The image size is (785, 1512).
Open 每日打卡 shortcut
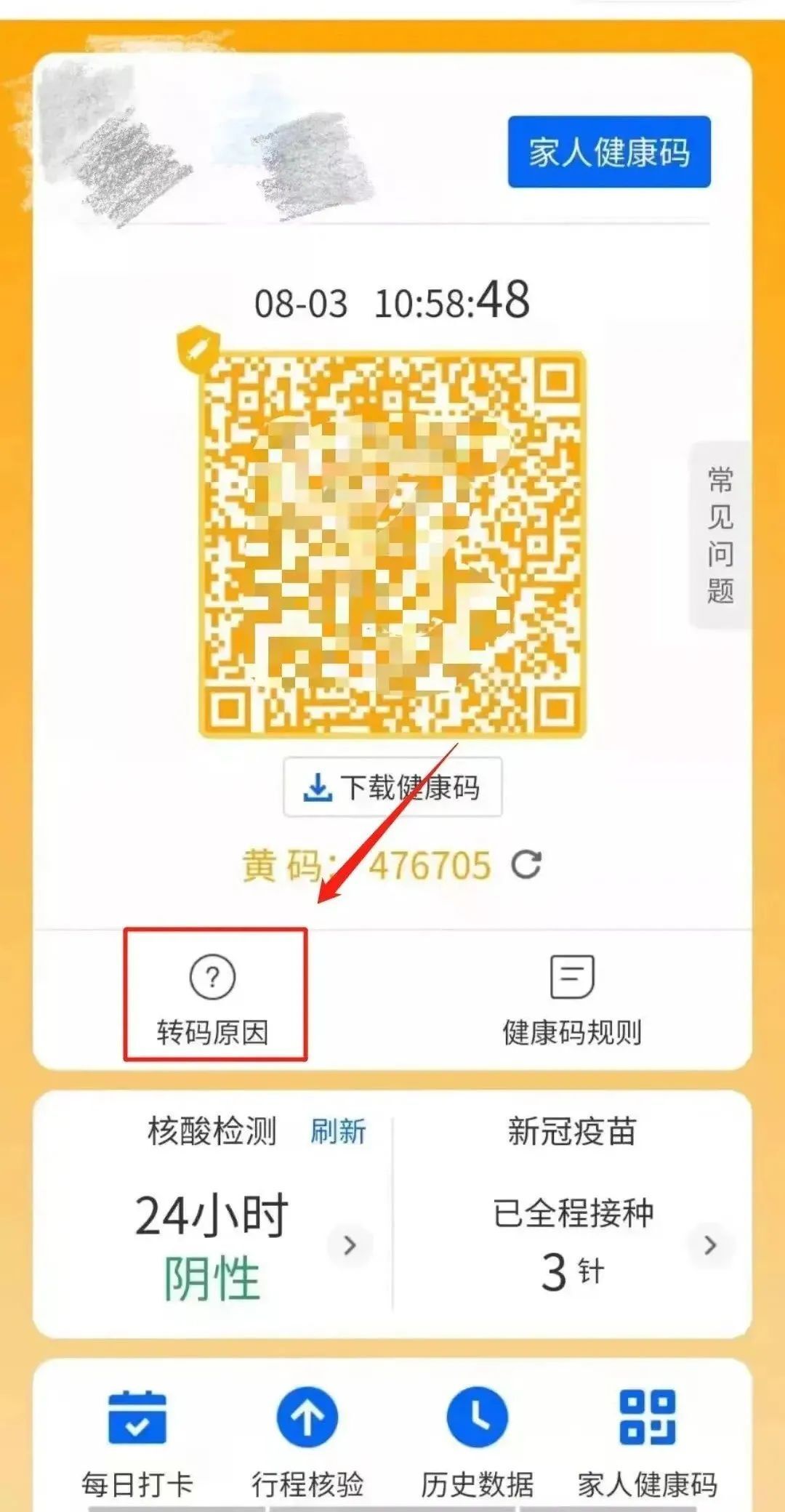coord(137,1437)
